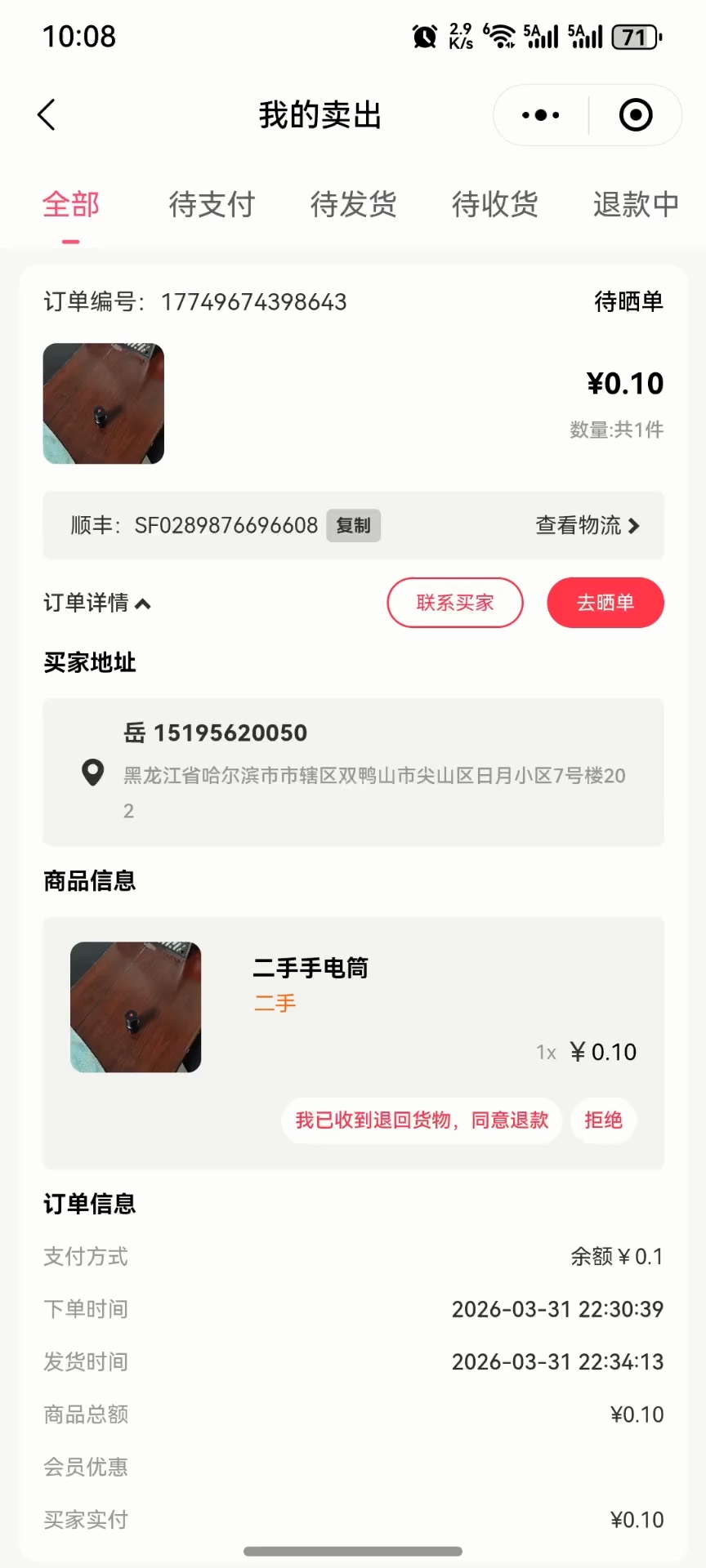Image resolution: width=706 pixels, height=1568 pixels.
Task: Copy the 顺丰 tracking number
Action: coord(353,526)
